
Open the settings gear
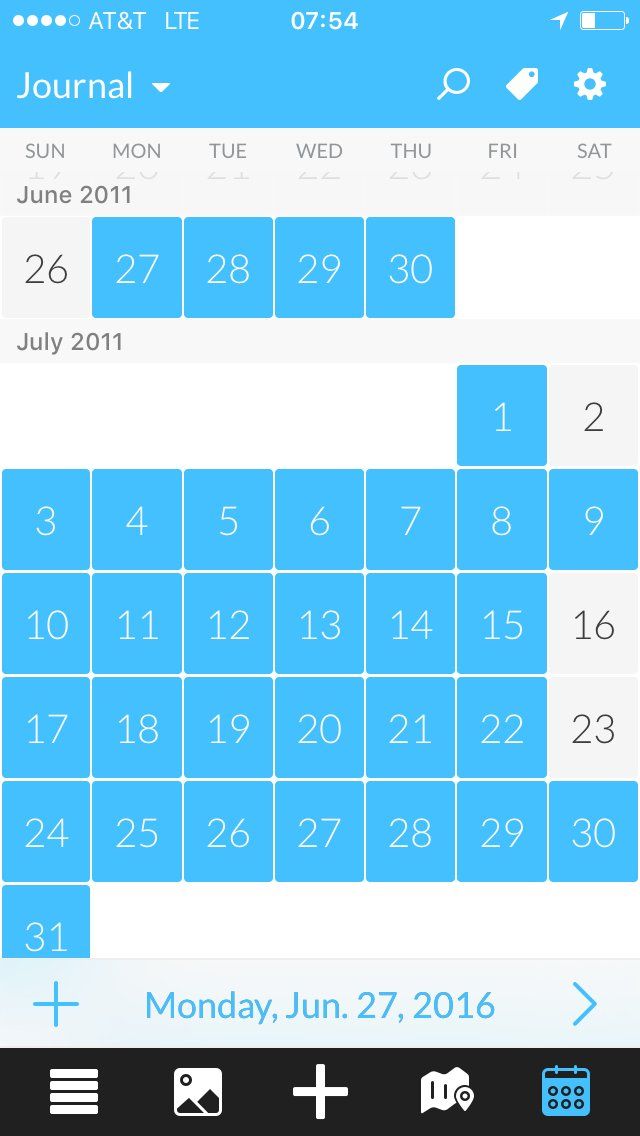pos(589,85)
